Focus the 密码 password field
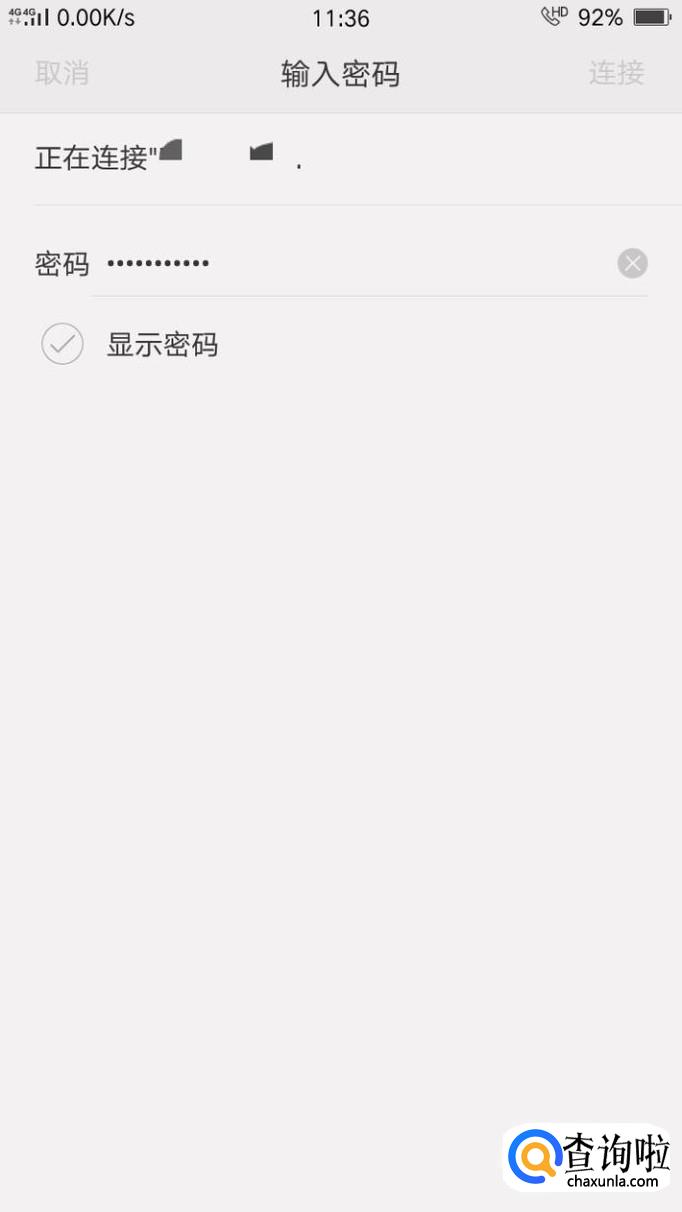This screenshot has height=1212, width=682. 350,264
